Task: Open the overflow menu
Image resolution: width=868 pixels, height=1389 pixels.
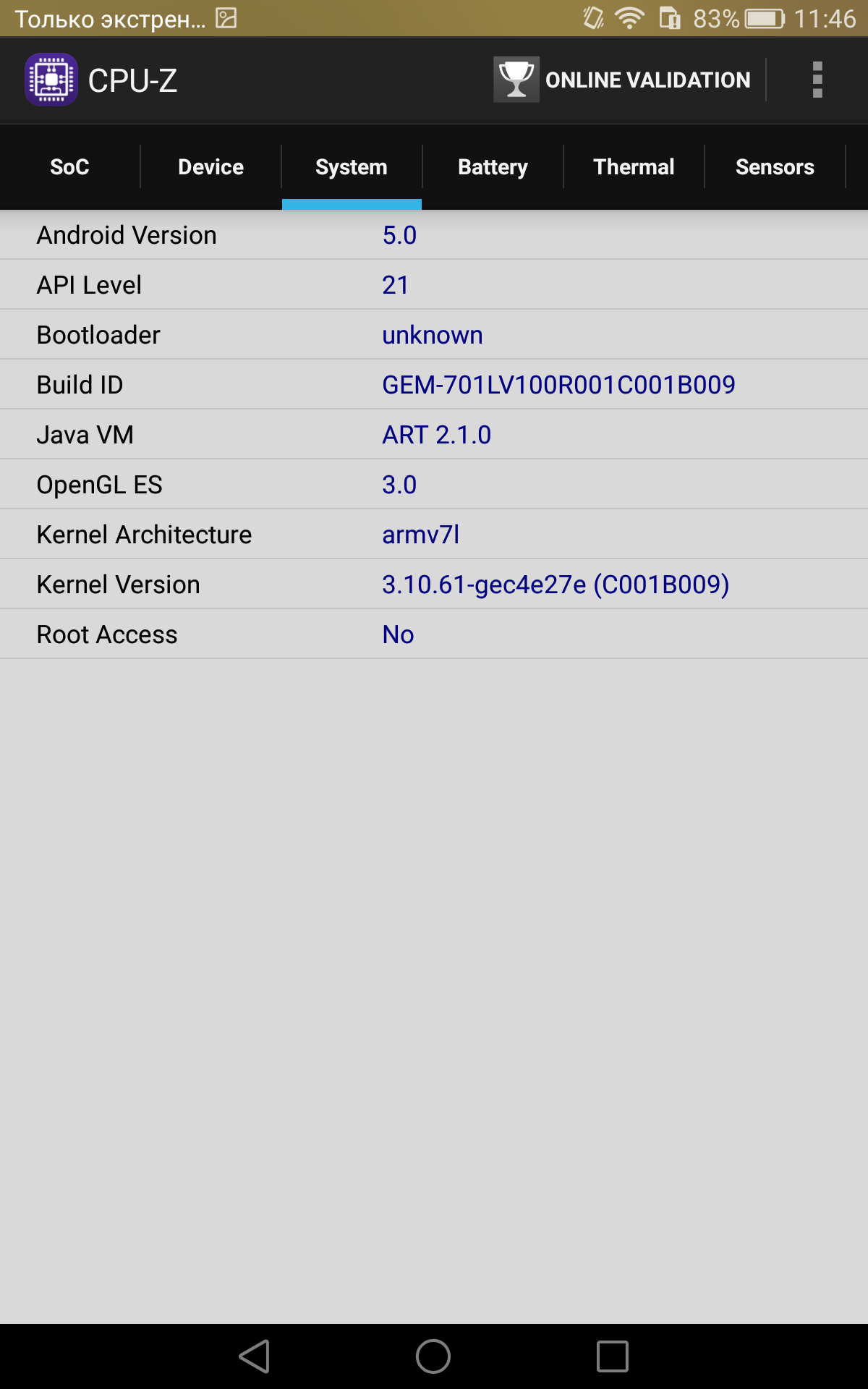Action: pyautogui.click(x=817, y=80)
